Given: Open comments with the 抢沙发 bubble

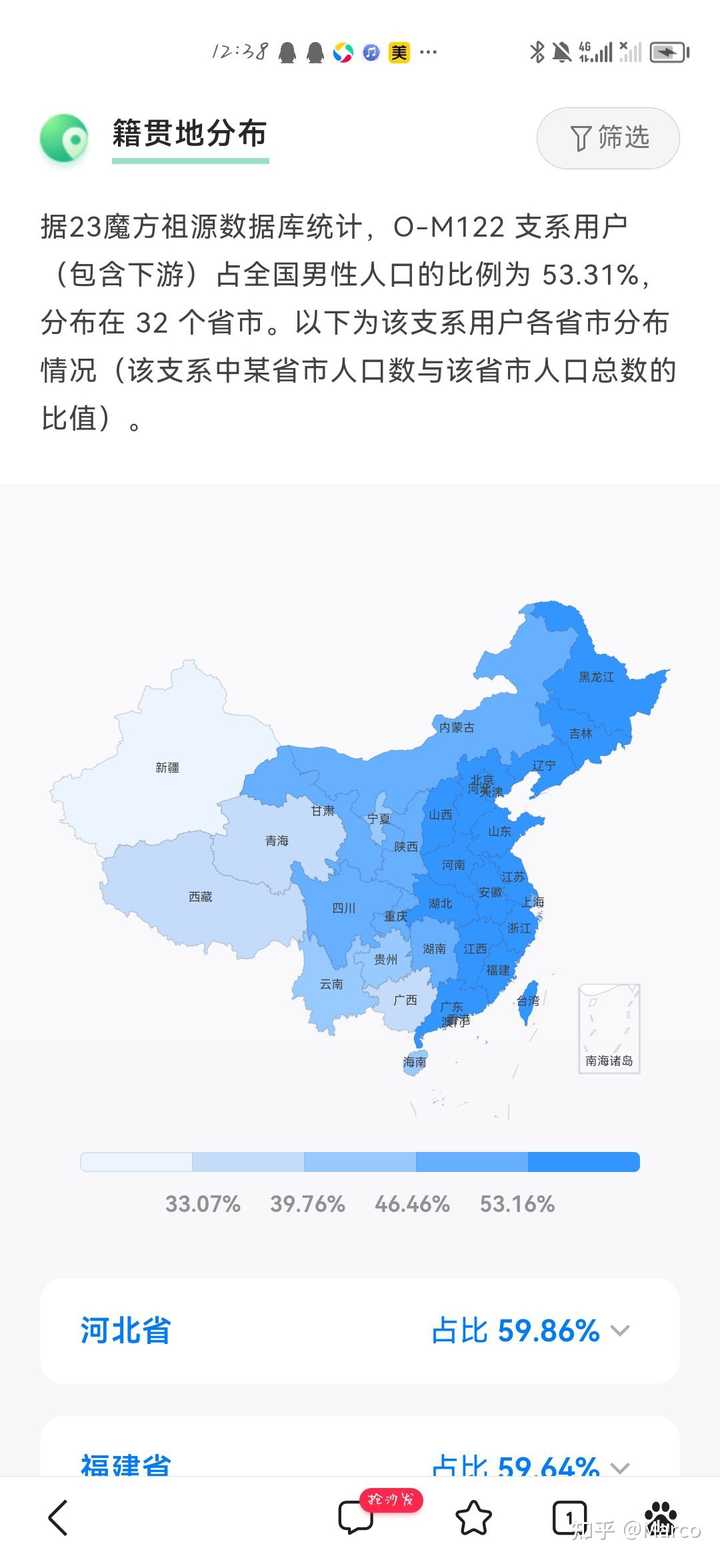Looking at the screenshot, I should coord(357,1518).
